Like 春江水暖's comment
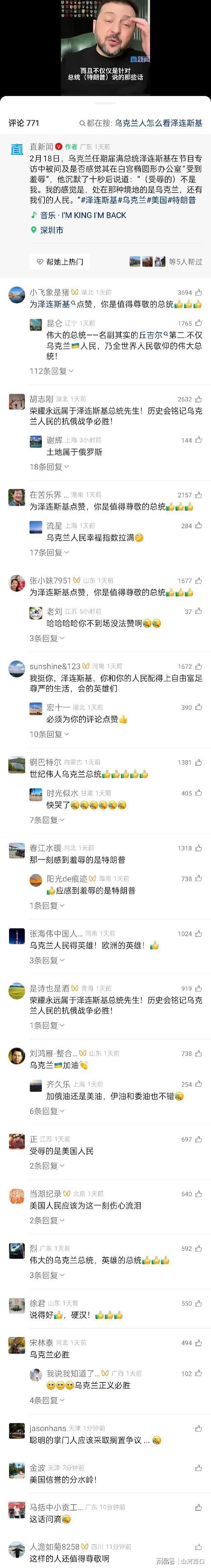This screenshot has height=1568, width=211. pos(198,848)
